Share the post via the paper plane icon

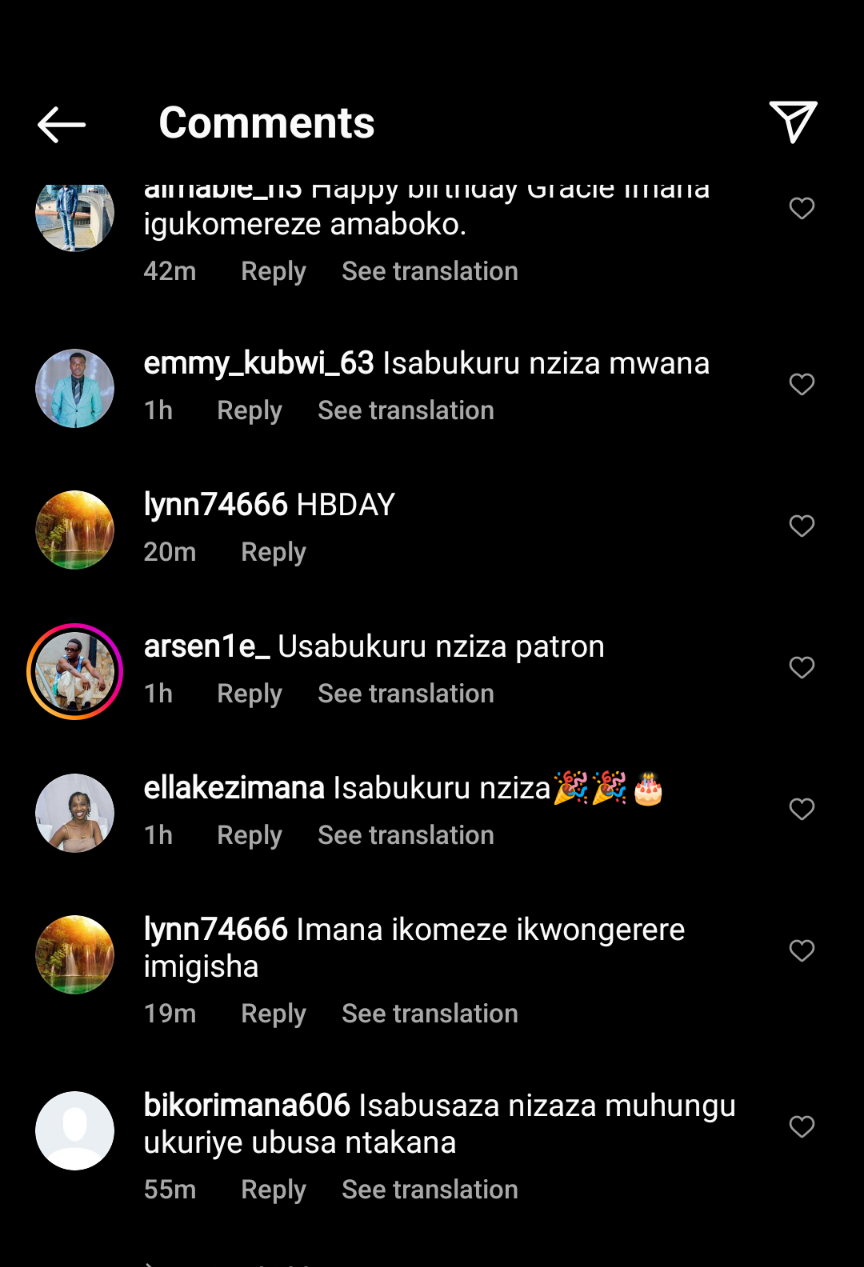point(793,122)
